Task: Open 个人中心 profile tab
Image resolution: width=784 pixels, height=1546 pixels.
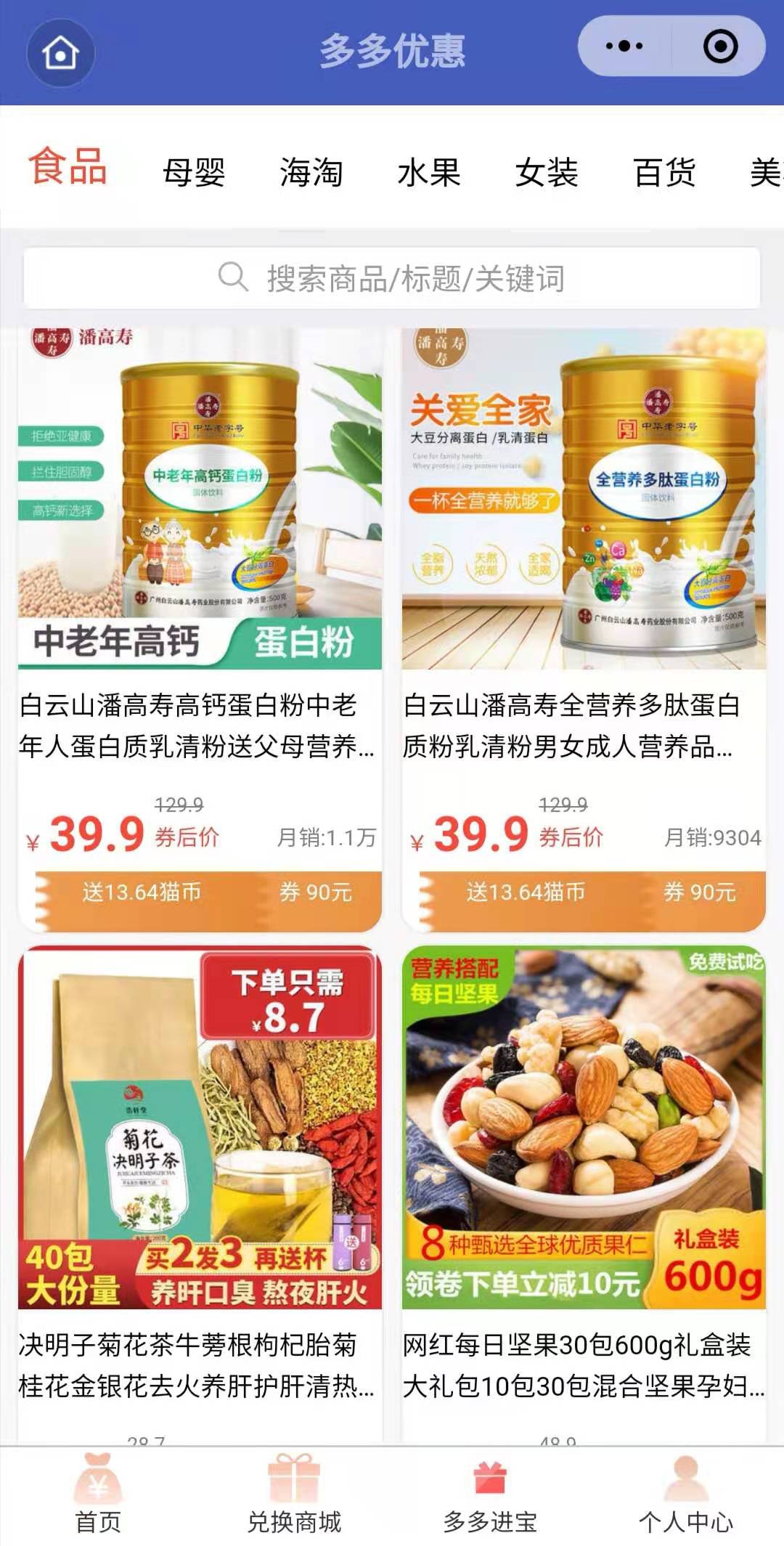Action: click(686, 1496)
